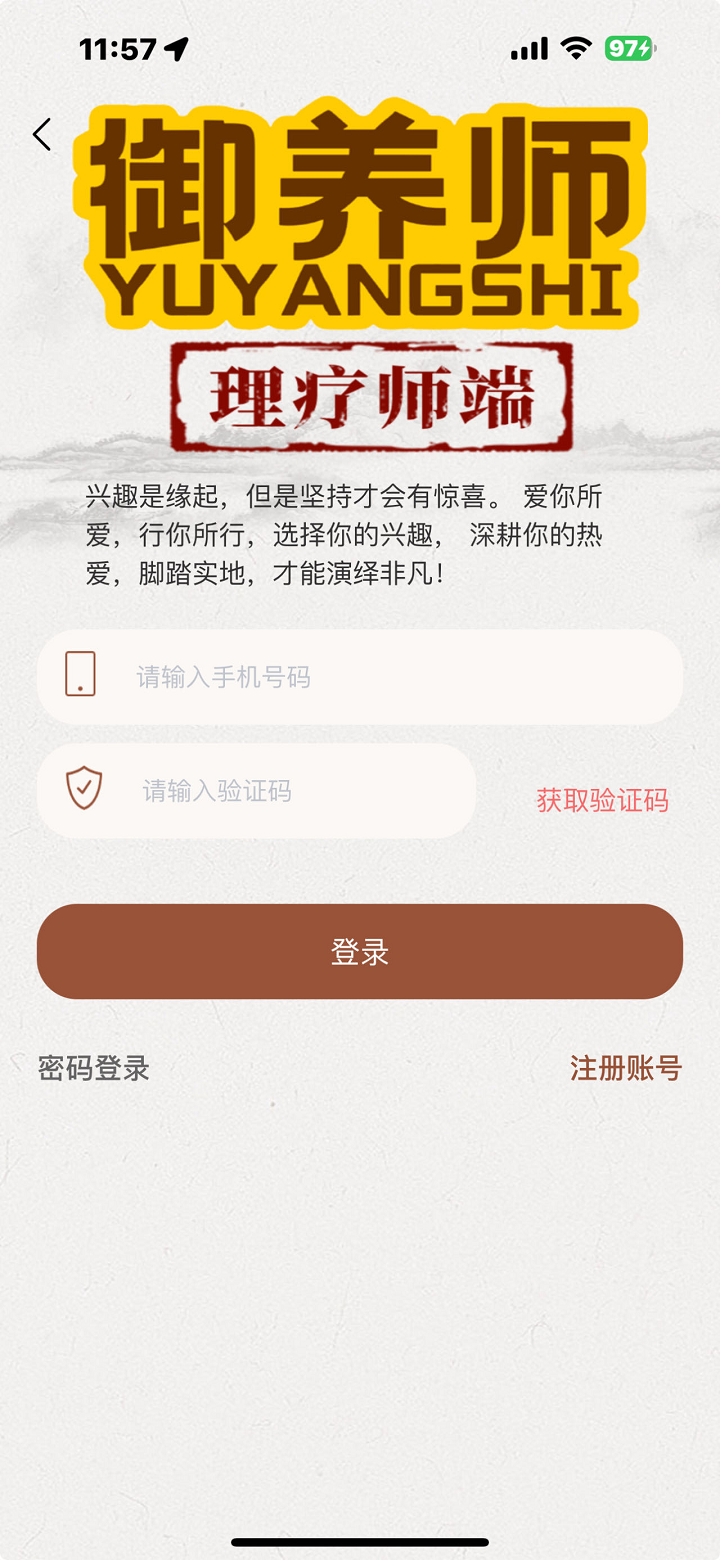Focus the phone number field (请输入手机号码)
This screenshot has width=720, height=1560.
[x=380, y=677]
